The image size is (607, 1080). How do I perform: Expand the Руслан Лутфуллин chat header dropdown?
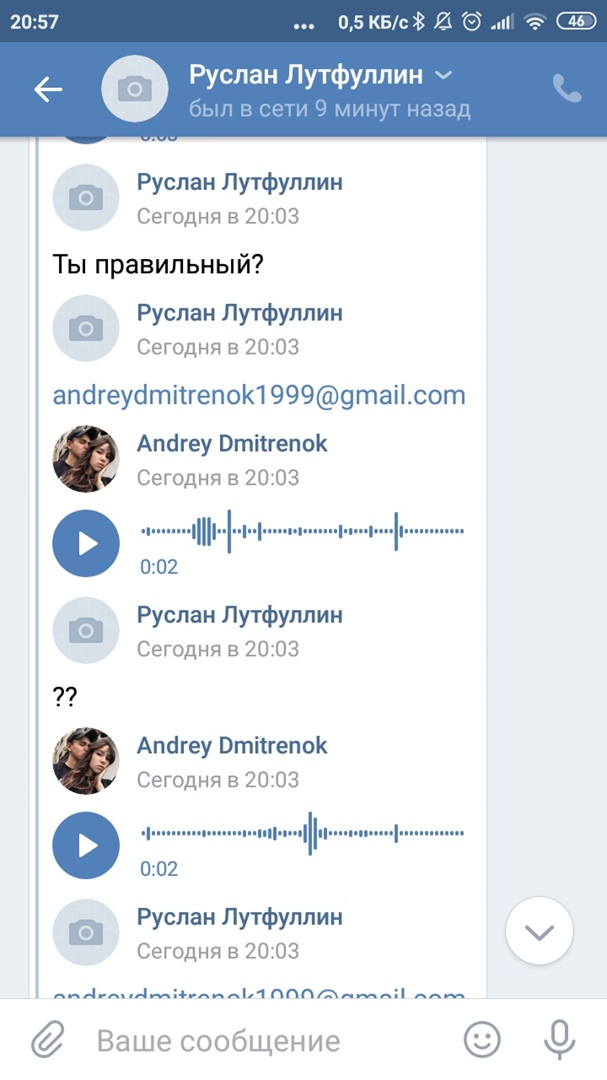pos(445,75)
